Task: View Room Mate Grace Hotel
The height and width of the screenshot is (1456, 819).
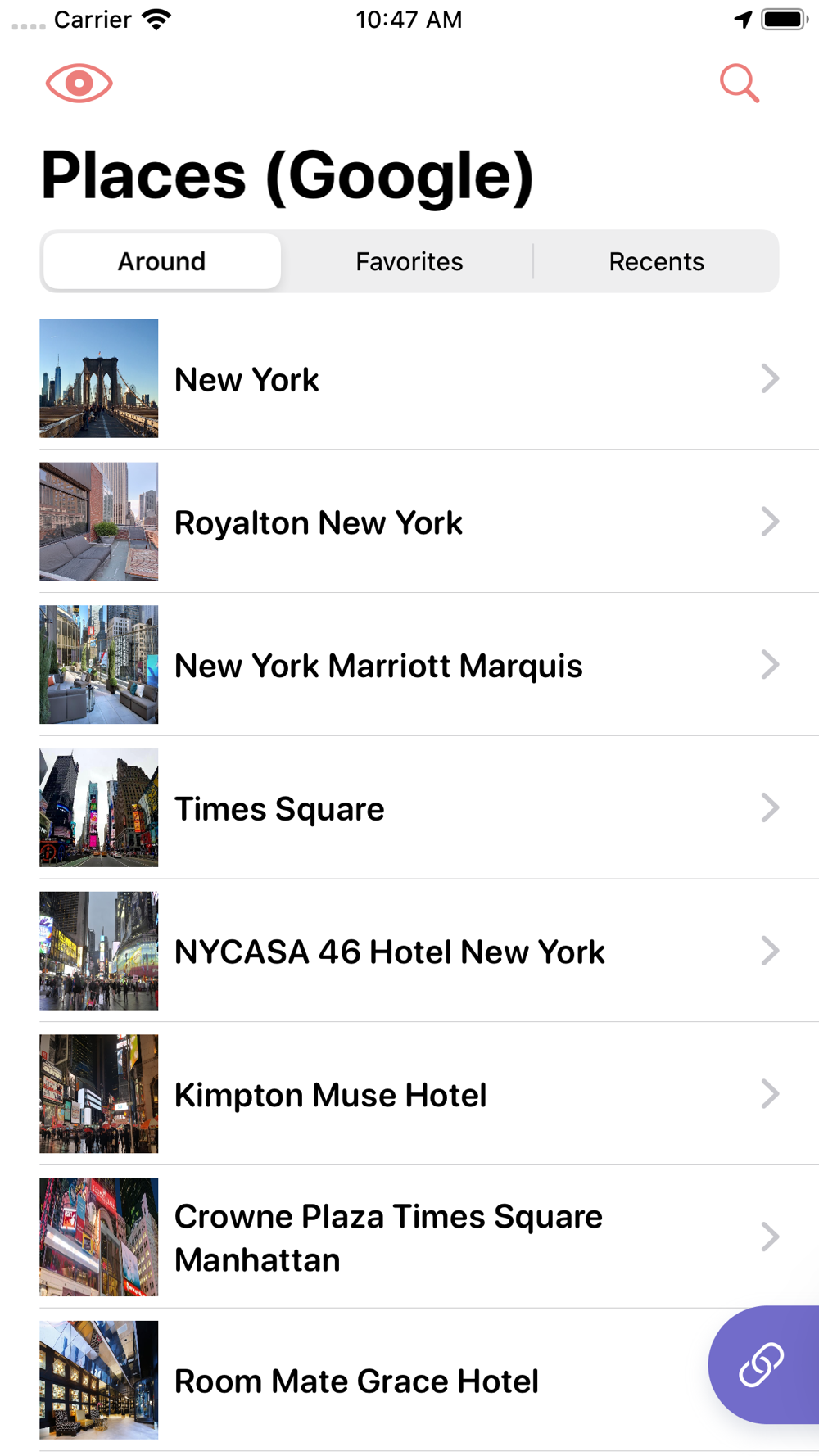Action: (352, 1380)
